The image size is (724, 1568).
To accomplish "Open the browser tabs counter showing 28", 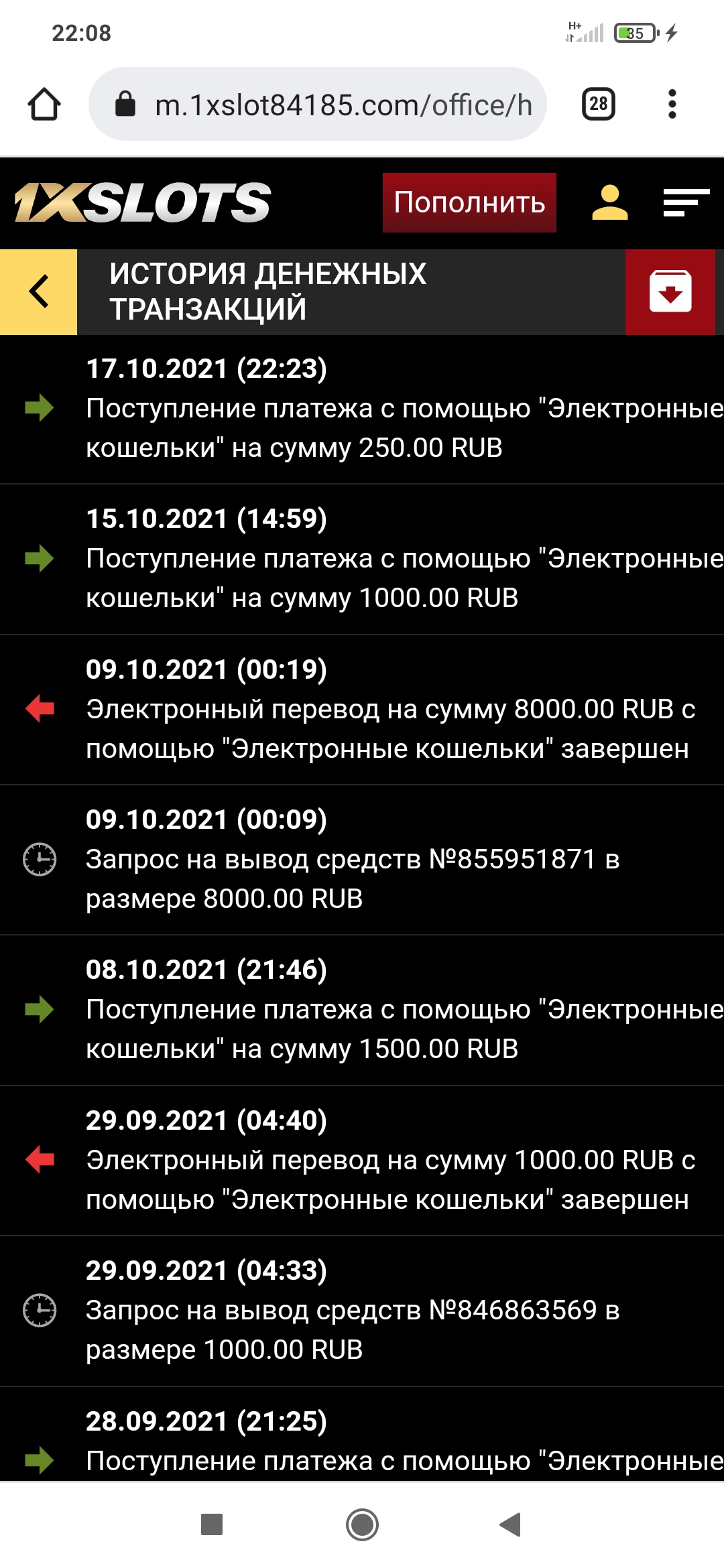I will [599, 104].
